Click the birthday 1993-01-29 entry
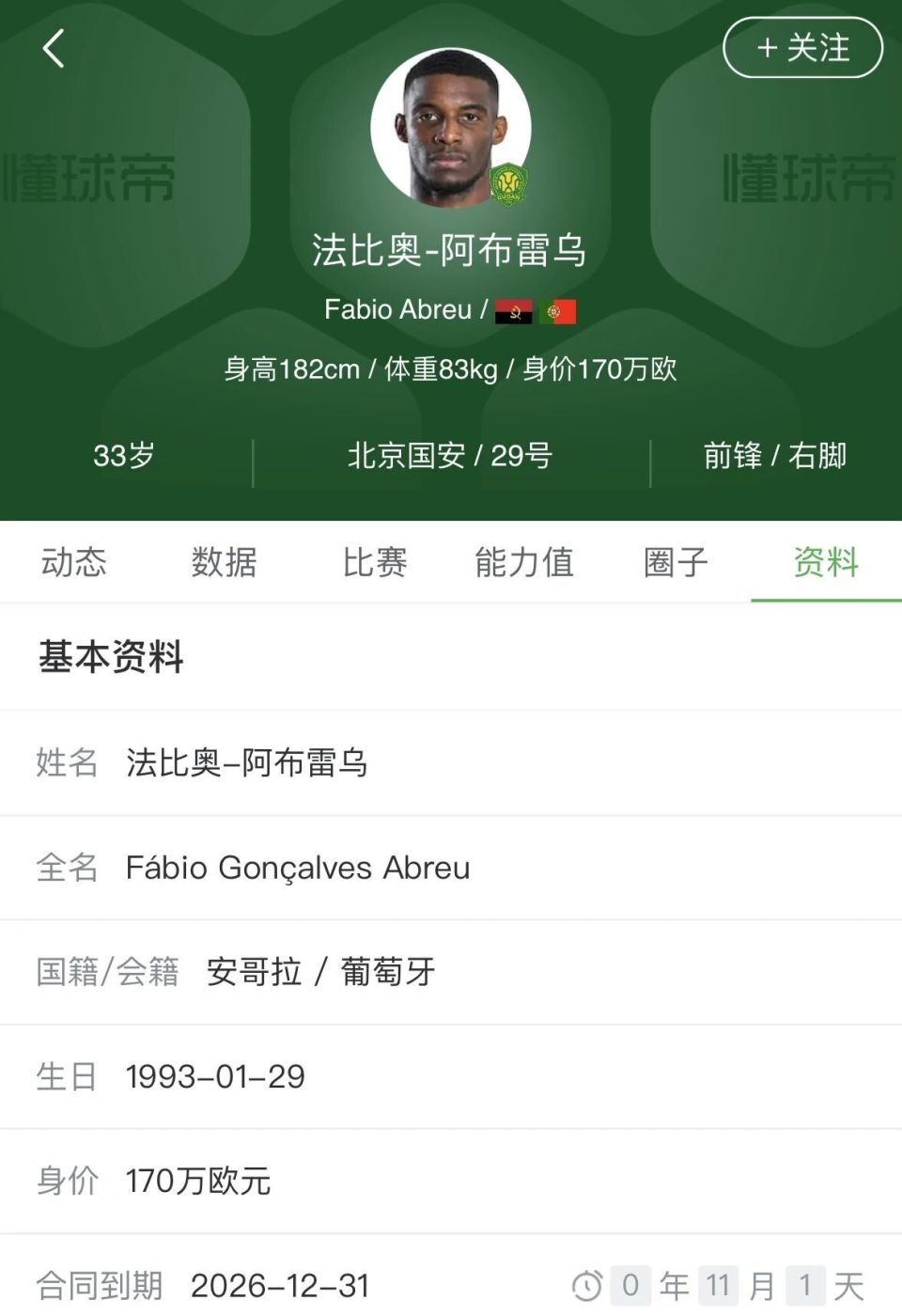The image size is (902, 1316). [x=215, y=1077]
